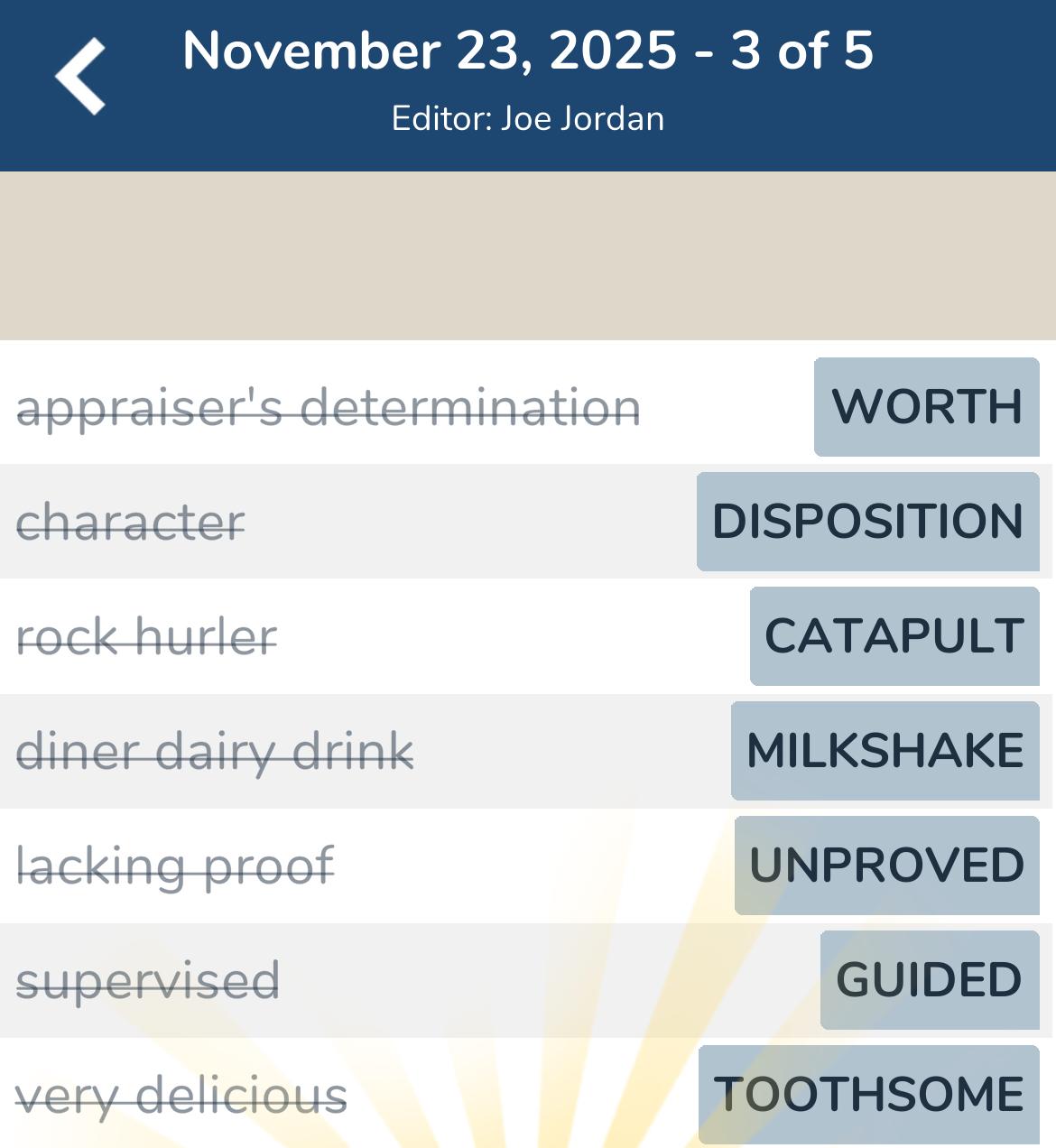Tap the CATAPULT answer tile
The image size is (1056, 1148).
click(x=894, y=636)
